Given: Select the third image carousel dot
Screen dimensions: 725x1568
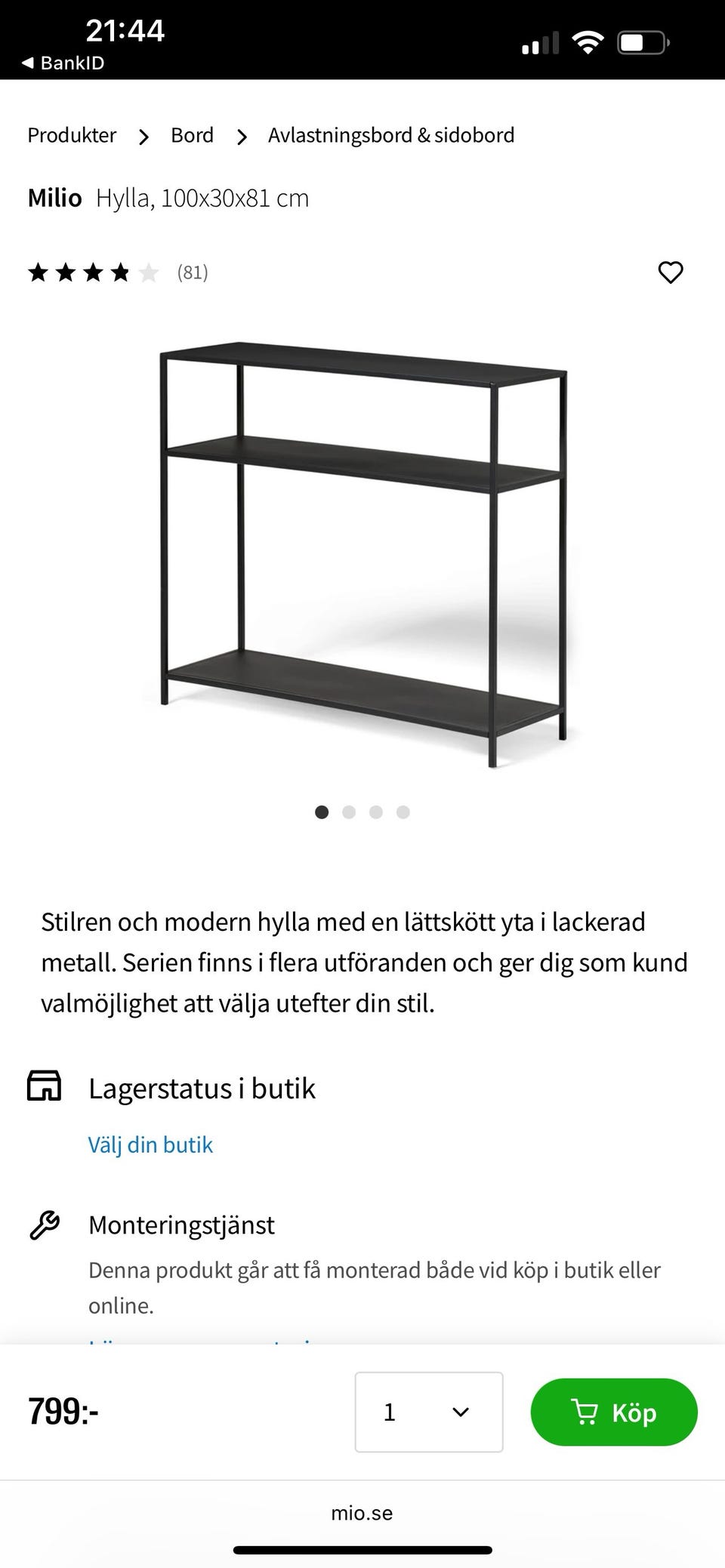Looking at the screenshot, I should (x=375, y=812).
